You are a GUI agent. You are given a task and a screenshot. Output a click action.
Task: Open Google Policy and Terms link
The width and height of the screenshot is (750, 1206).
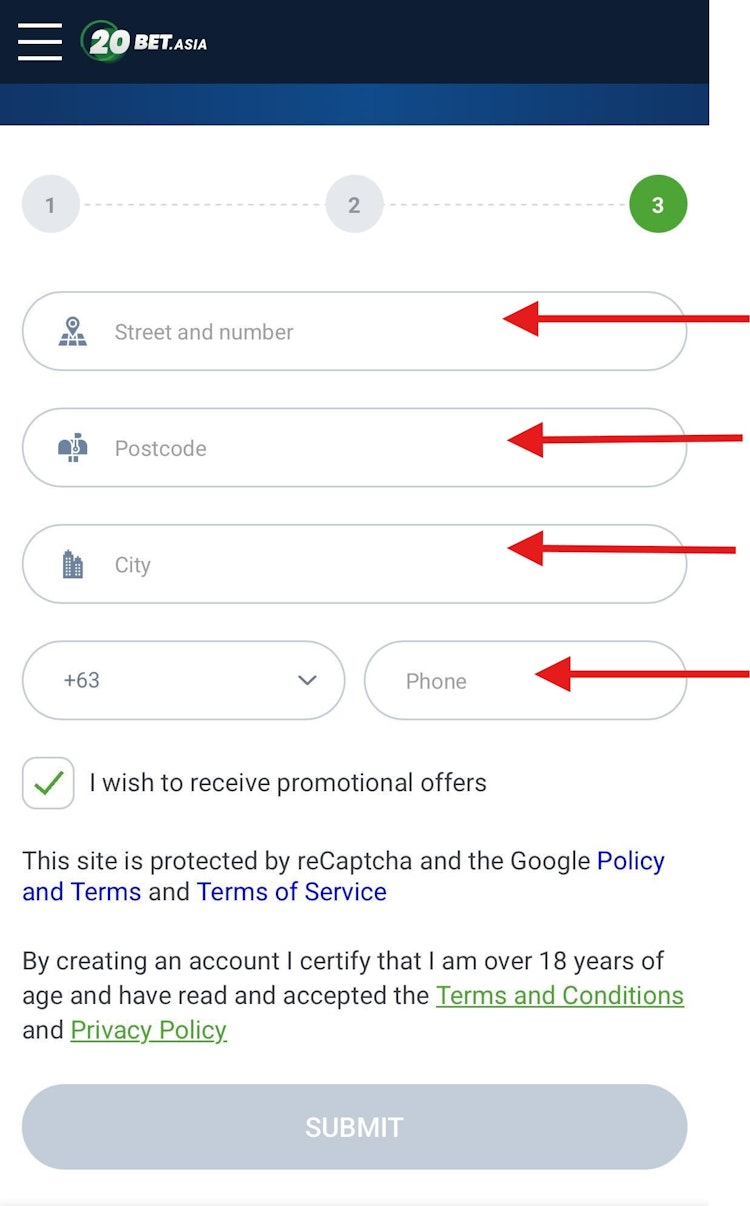pos(630,861)
